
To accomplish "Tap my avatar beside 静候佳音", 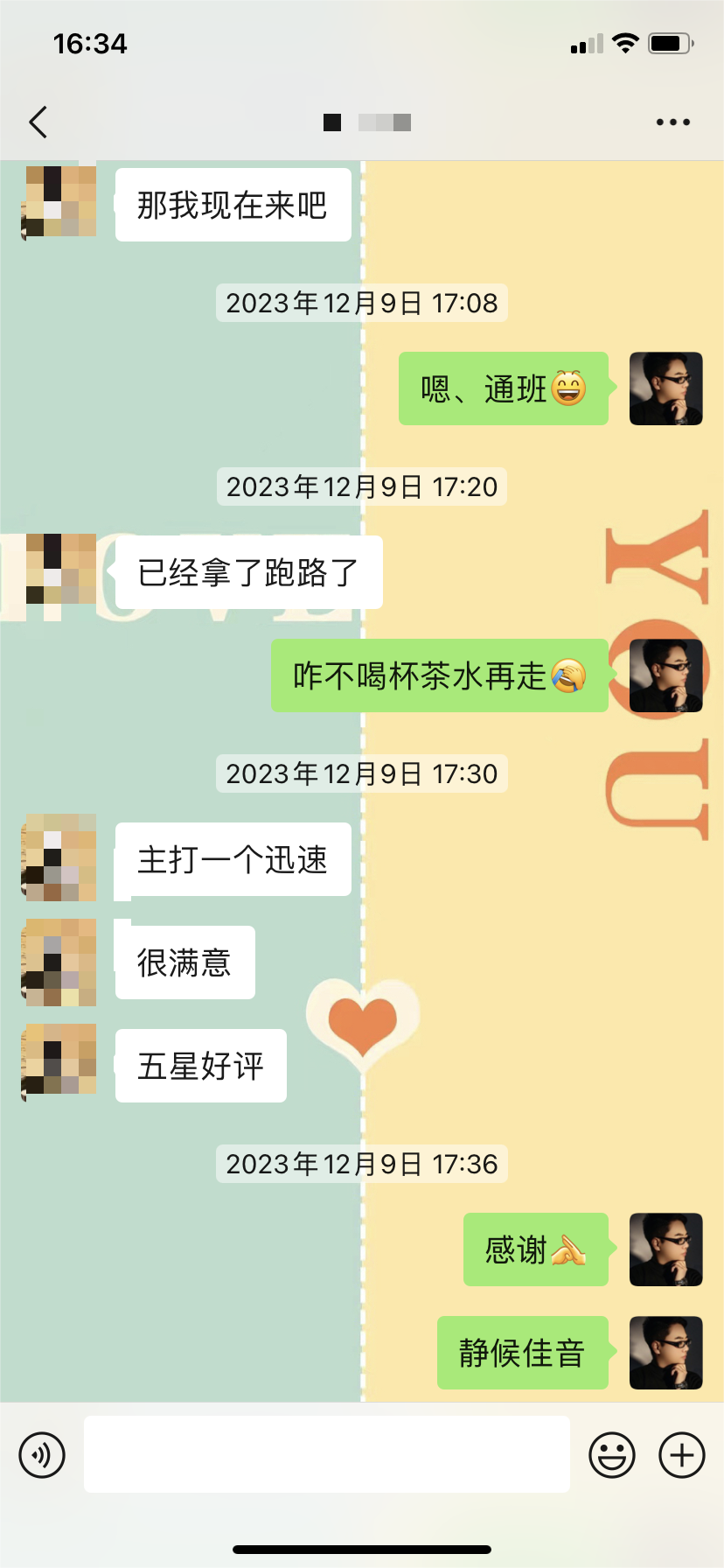I will point(666,1353).
